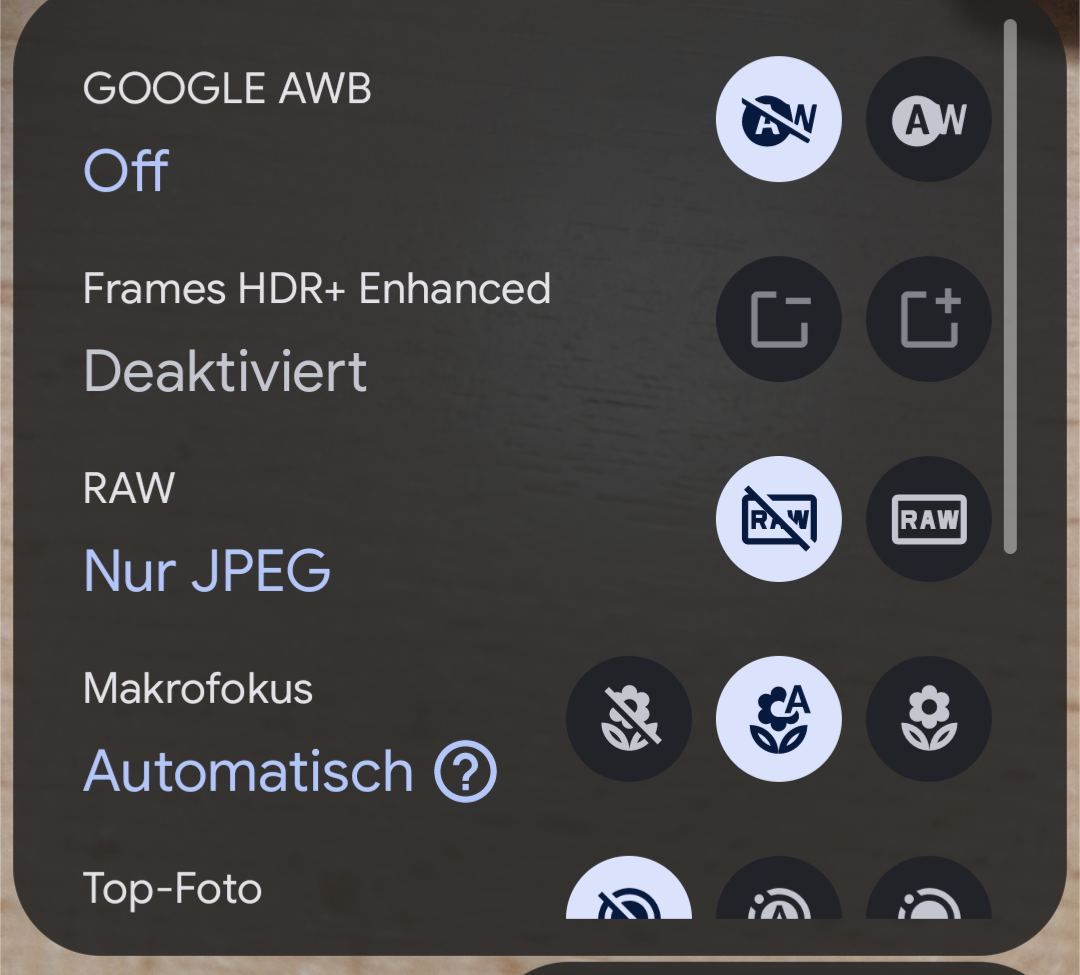Turn off Makrofokus

click(628, 719)
